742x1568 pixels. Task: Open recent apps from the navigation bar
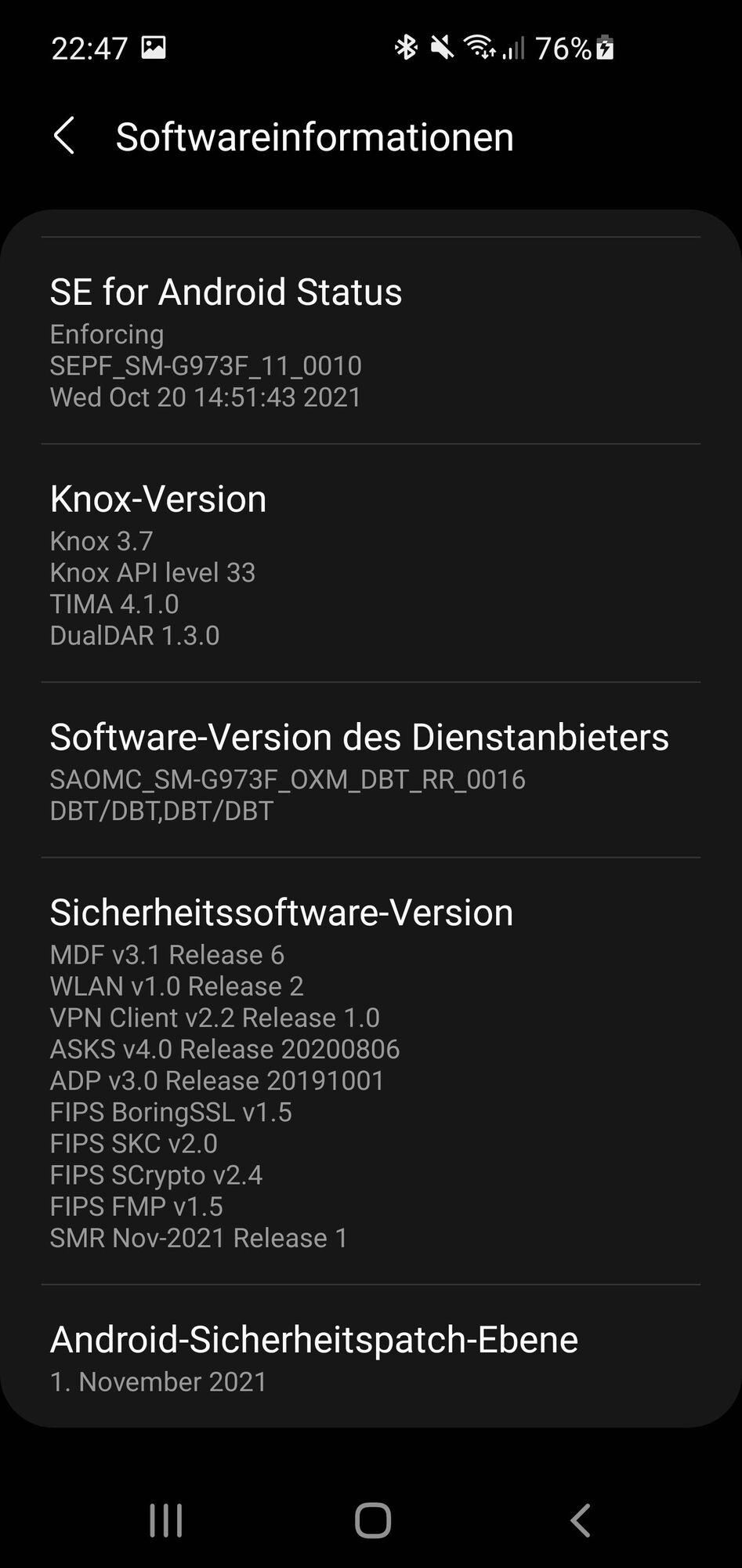tap(165, 1520)
